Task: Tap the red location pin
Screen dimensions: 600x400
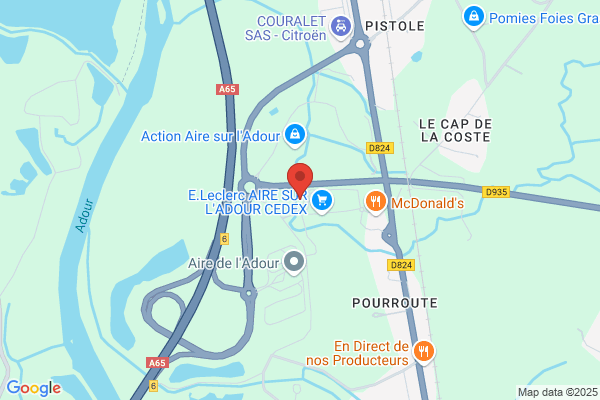Action: point(300,180)
